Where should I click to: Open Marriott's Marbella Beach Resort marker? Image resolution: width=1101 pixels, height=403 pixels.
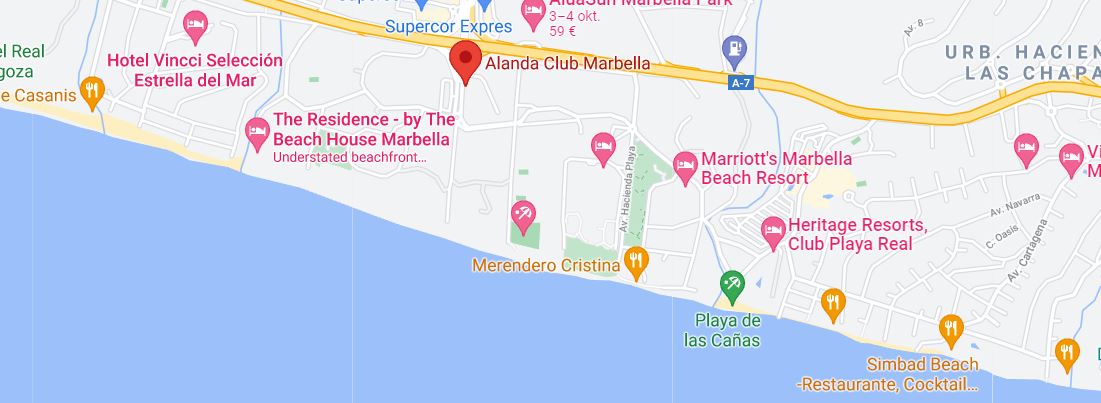[685, 166]
